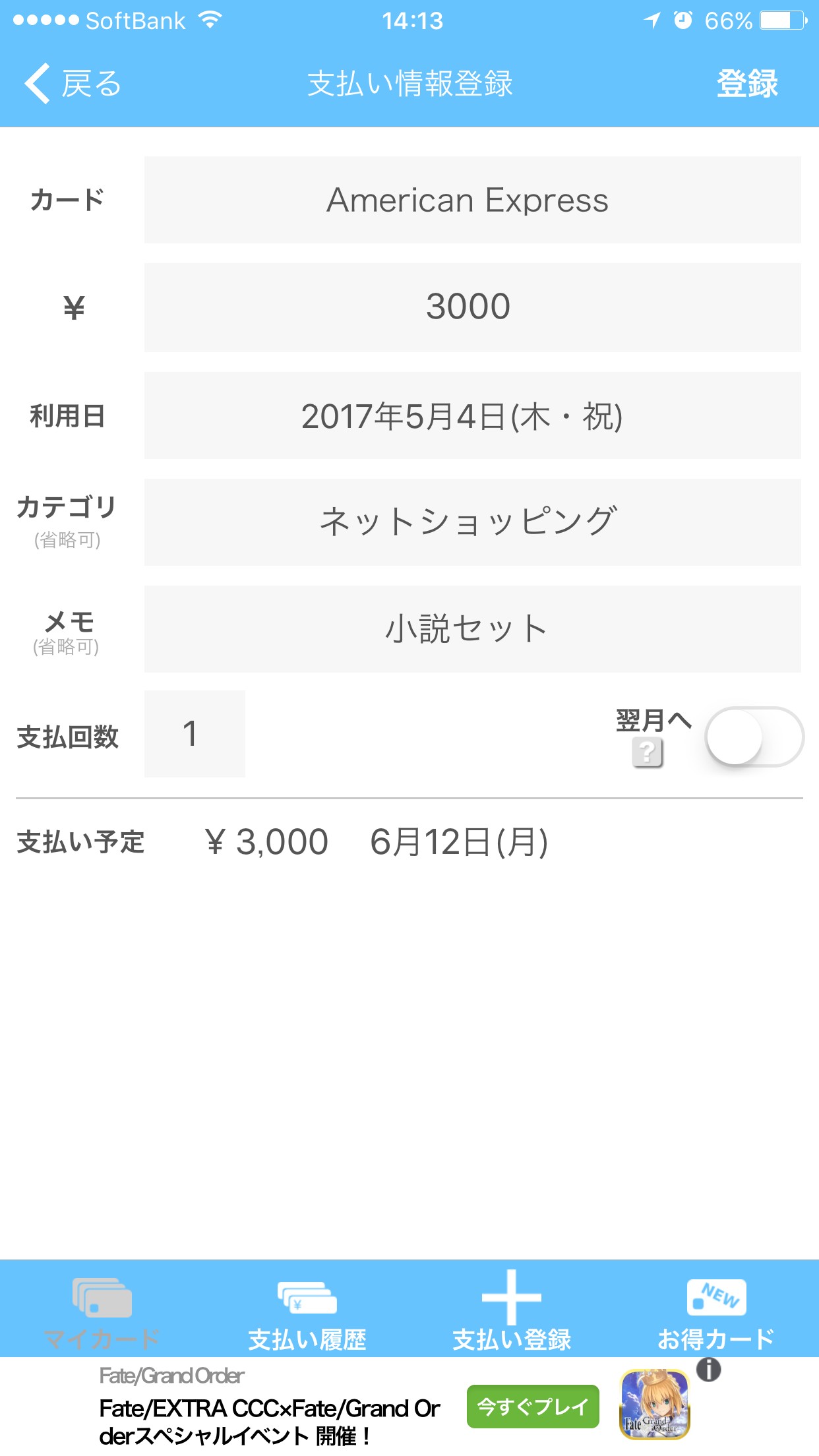Screen dimensions: 819x1456
Task: Switch to the お得カード tab
Action: (x=716, y=1311)
